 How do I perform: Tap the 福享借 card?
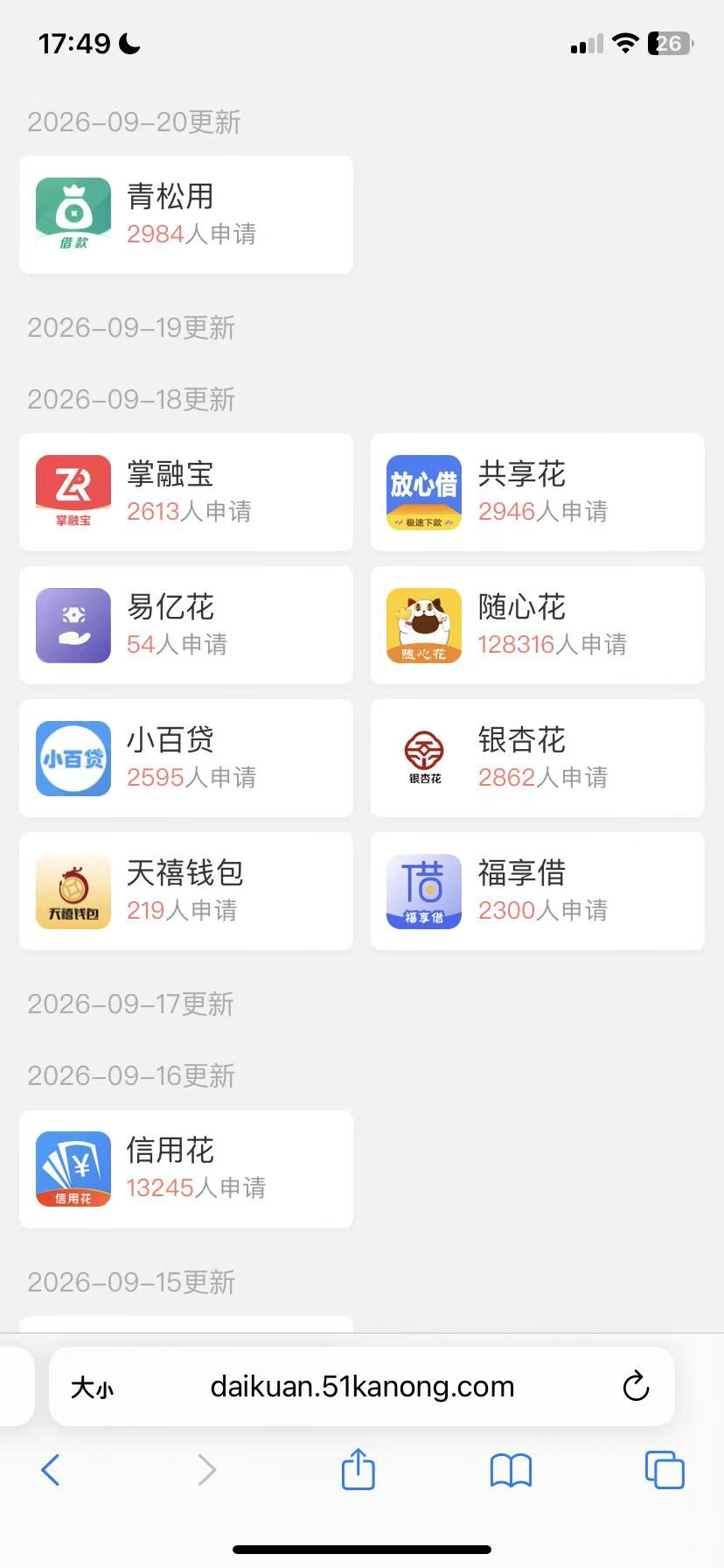pos(538,891)
